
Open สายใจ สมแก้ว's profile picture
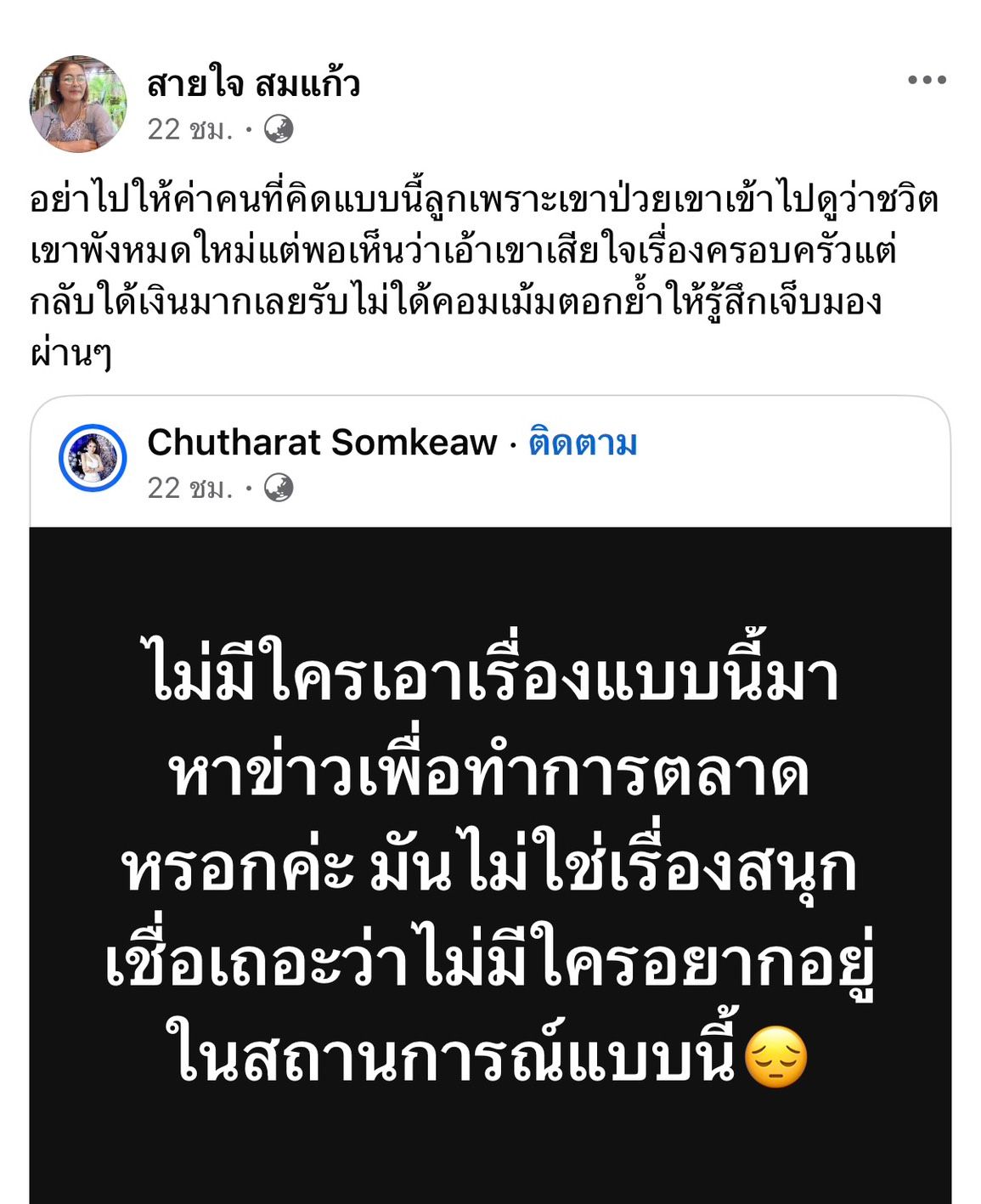click(x=78, y=104)
